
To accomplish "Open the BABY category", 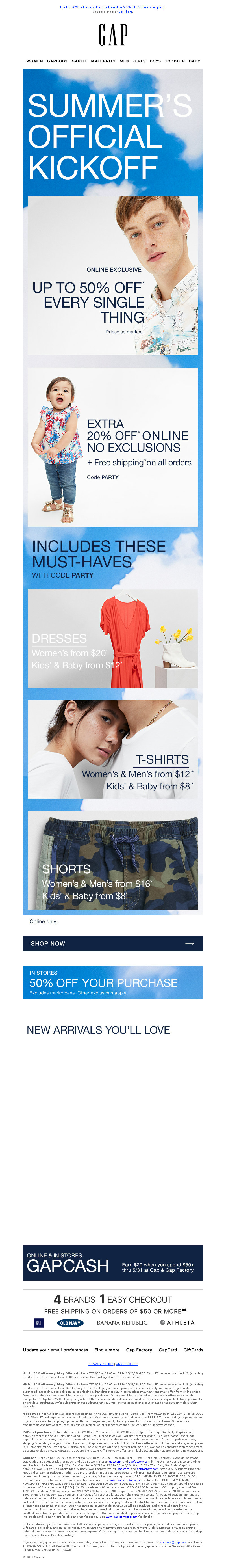I will tap(194, 61).
